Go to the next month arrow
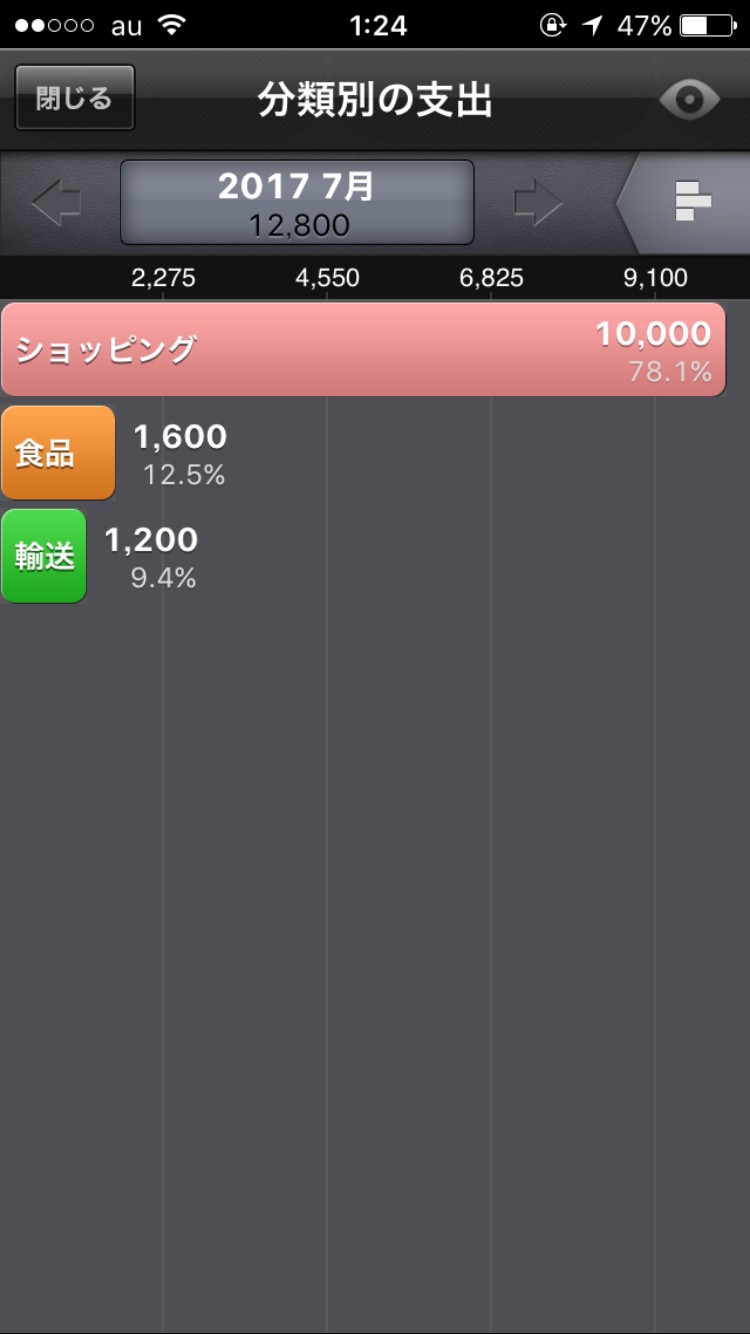This screenshot has height=1334, width=750. [538, 203]
